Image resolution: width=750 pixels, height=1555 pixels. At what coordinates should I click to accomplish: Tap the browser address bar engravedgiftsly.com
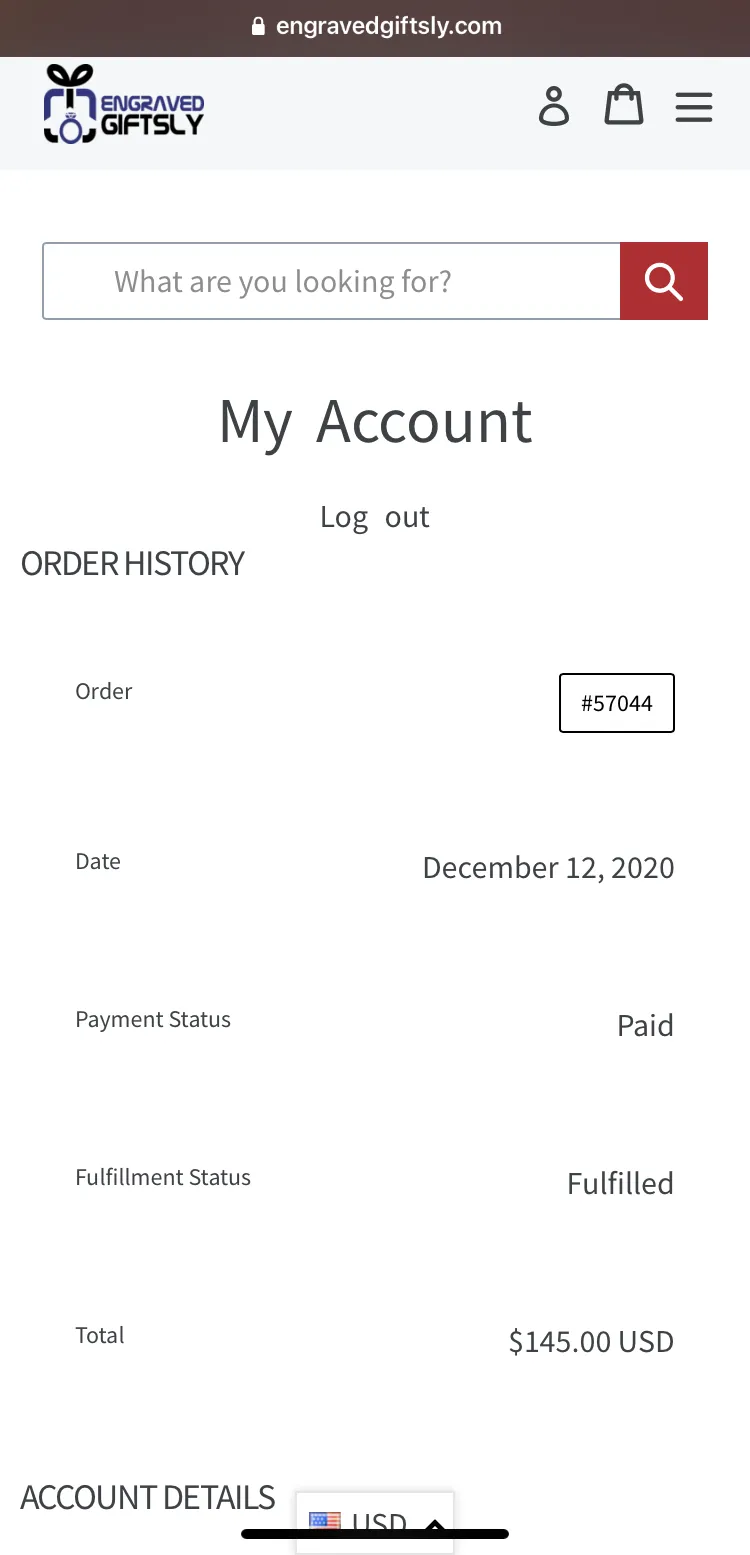pos(377,26)
